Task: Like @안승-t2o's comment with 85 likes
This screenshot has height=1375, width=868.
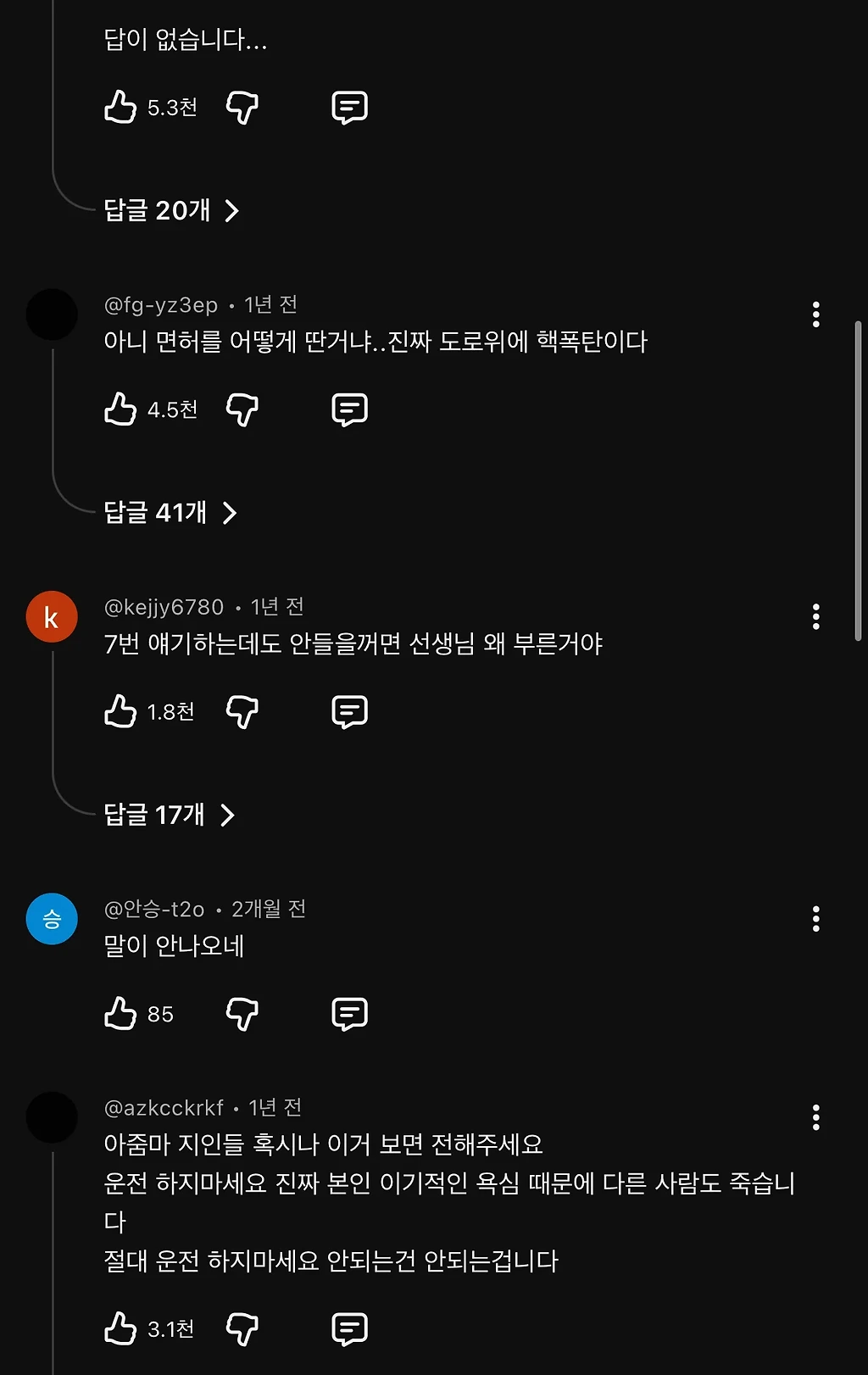Action: tap(120, 1014)
